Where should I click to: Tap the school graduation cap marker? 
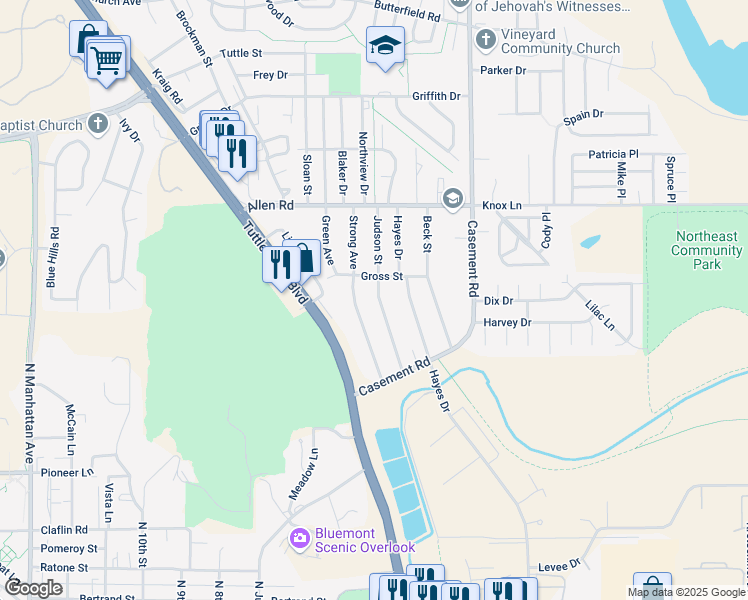[x=385, y=46]
